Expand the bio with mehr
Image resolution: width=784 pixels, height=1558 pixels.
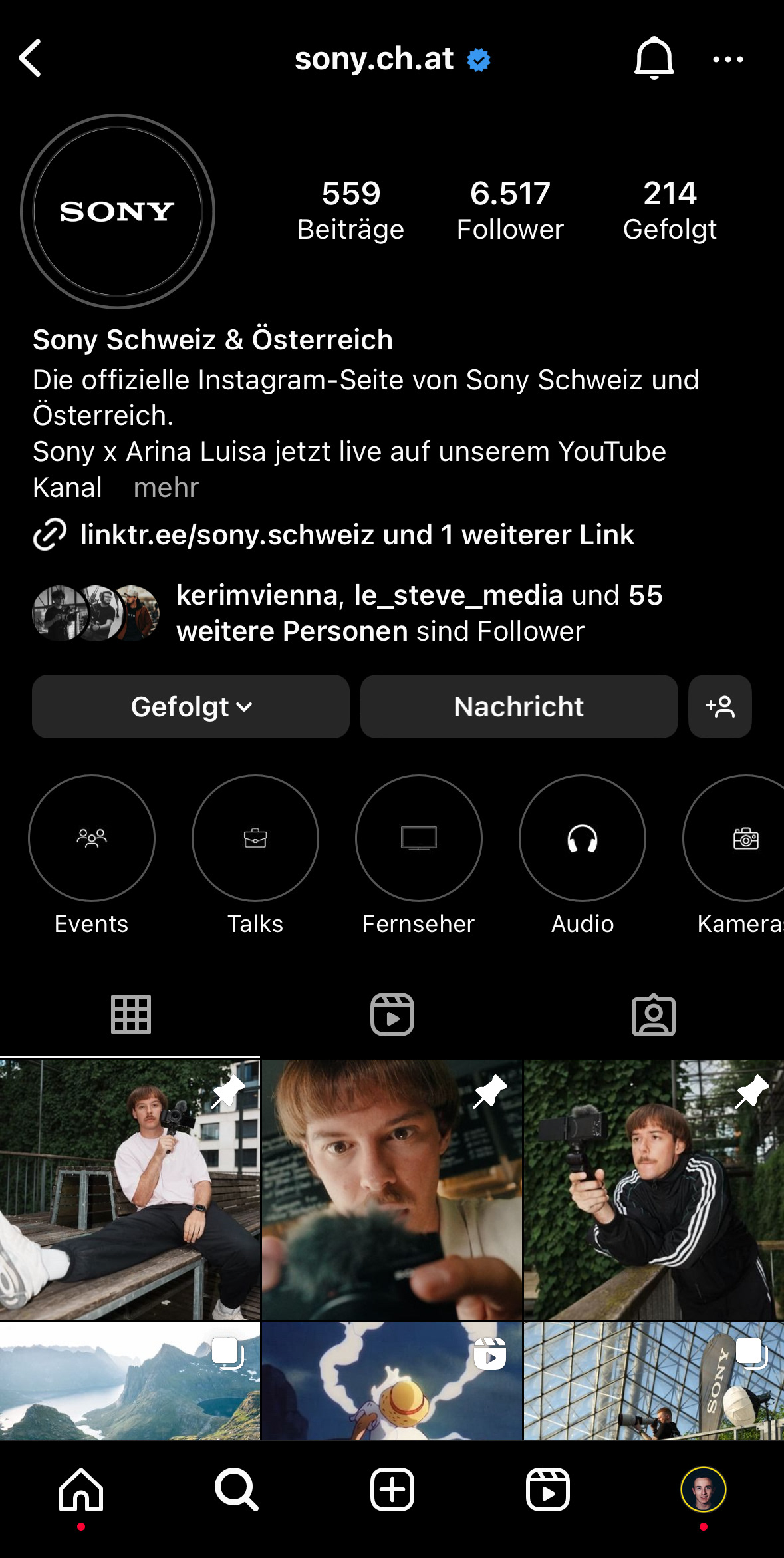[166, 488]
